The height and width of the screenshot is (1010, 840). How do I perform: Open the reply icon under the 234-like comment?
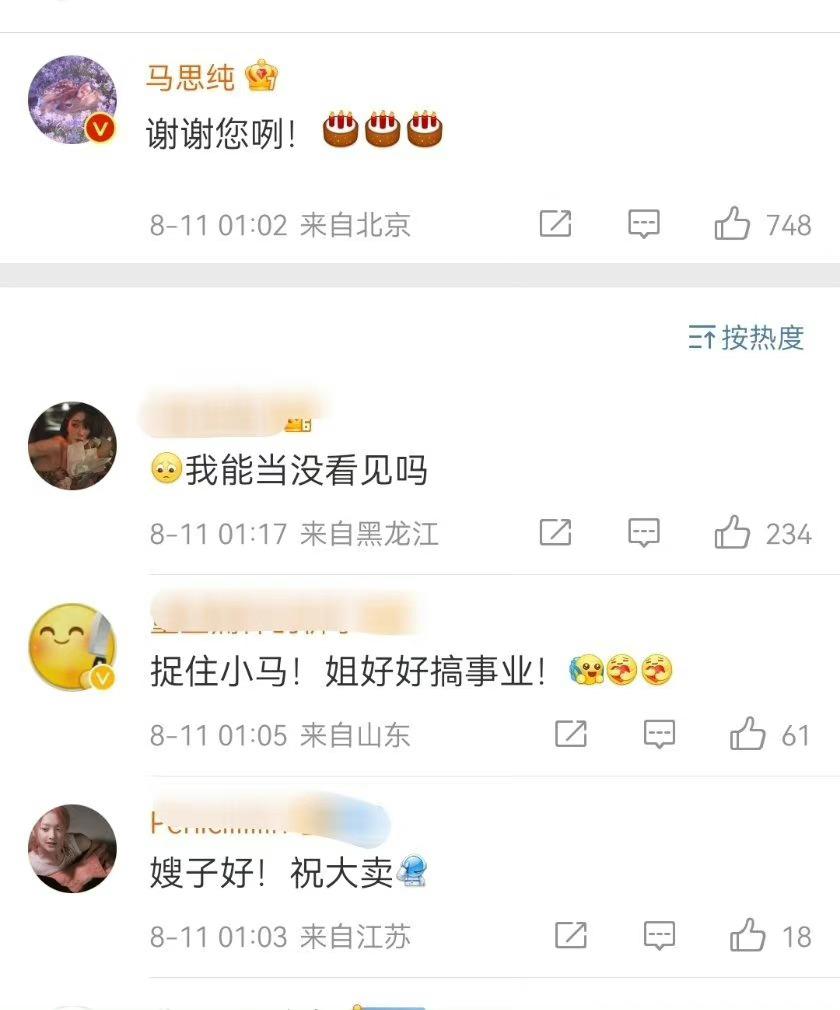point(645,534)
